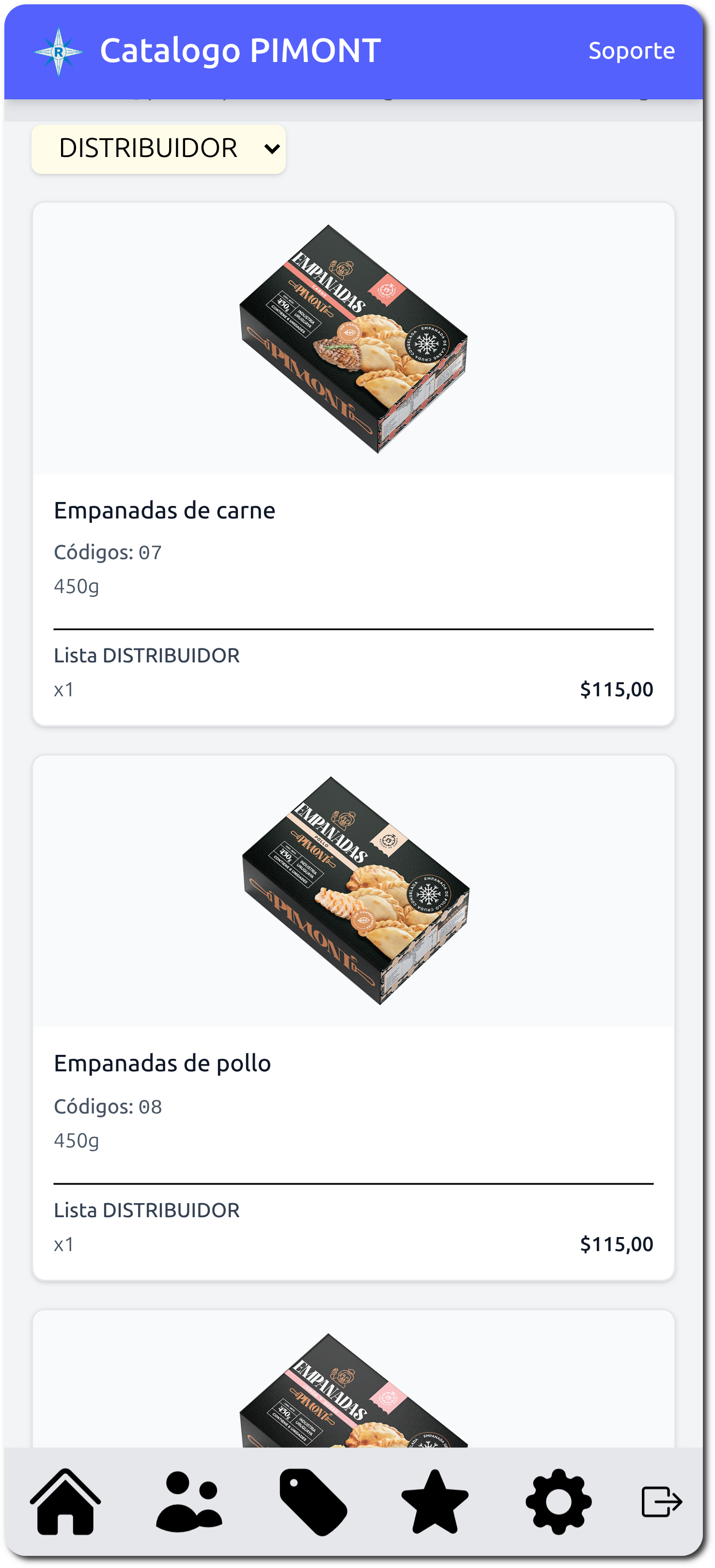Tap the compass logo in header
The width and height of the screenshot is (715, 1568).
pyautogui.click(x=59, y=51)
